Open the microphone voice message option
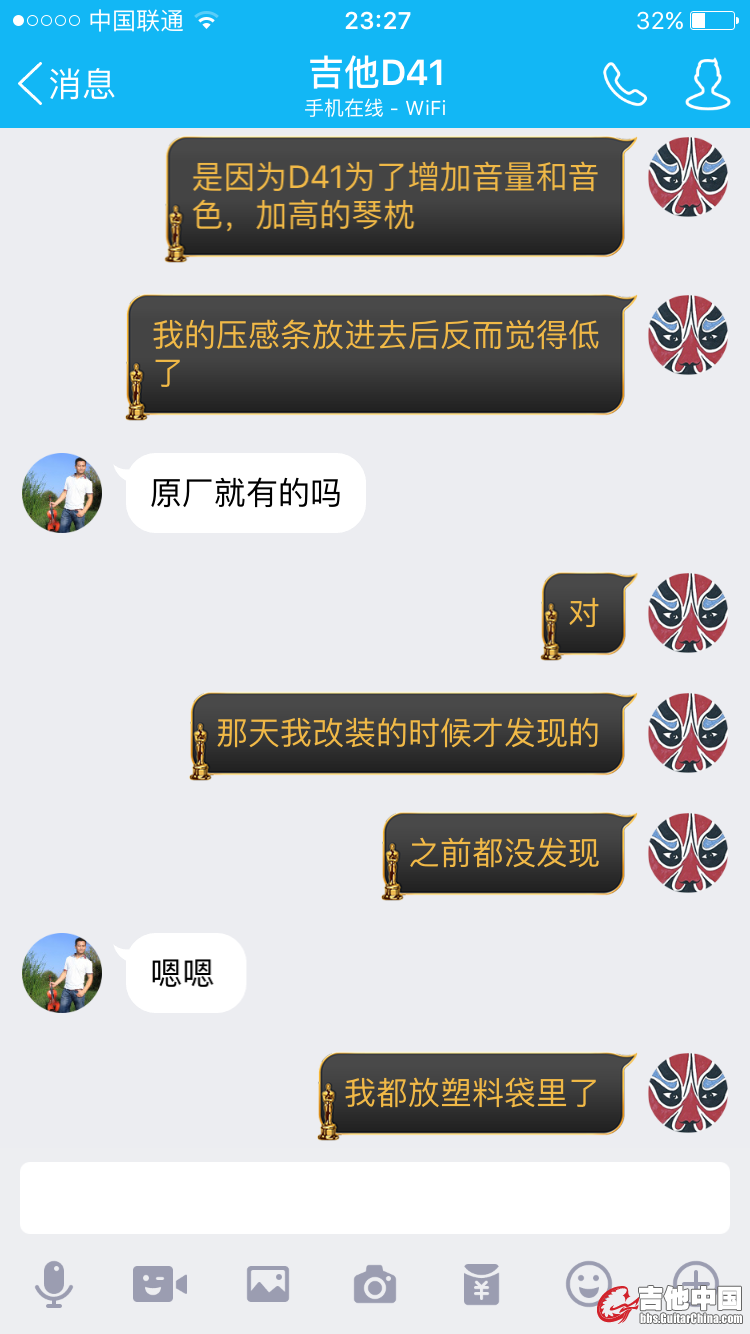The height and width of the screenshot is (1334, 750). tap(54, 1284)
